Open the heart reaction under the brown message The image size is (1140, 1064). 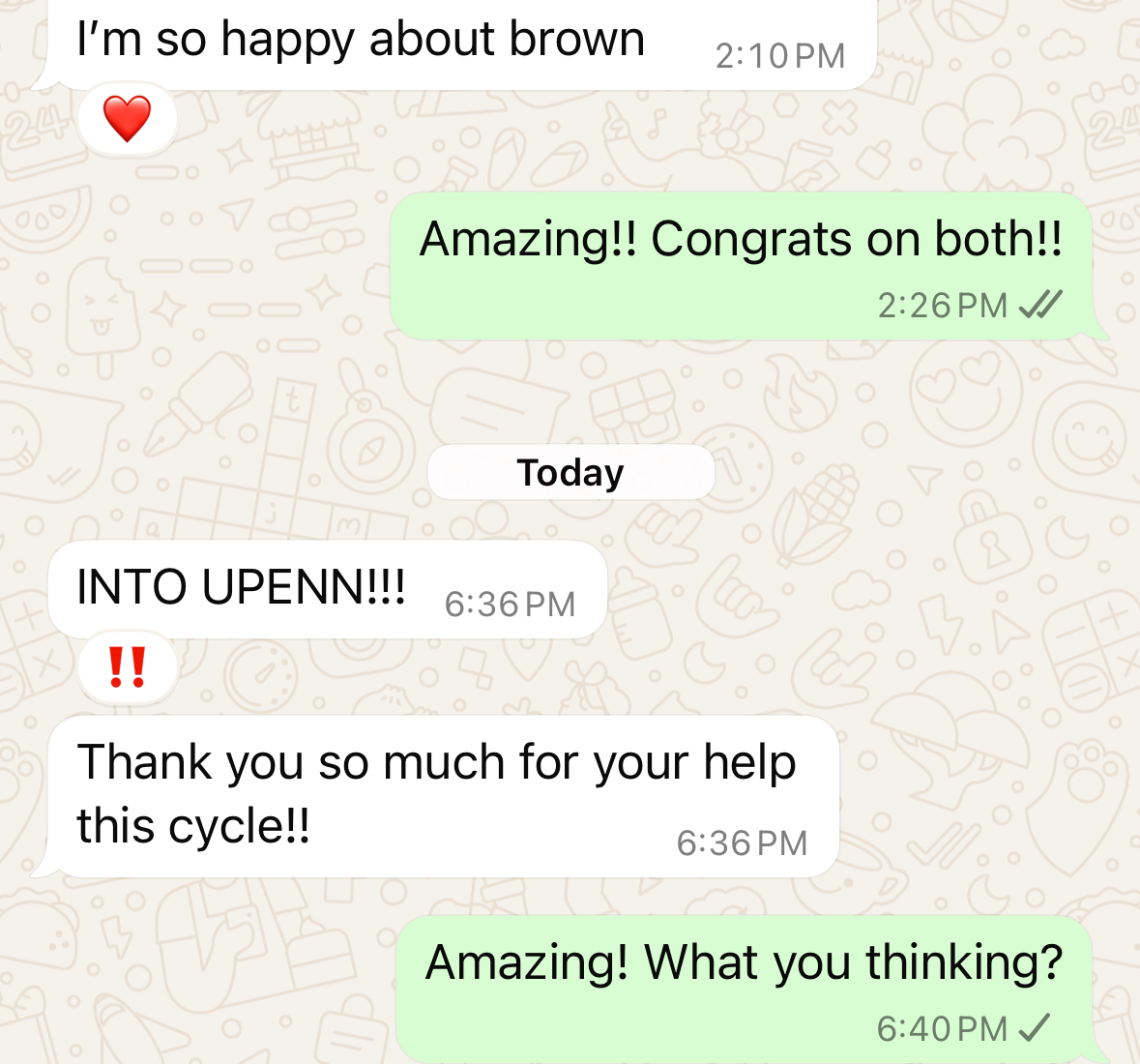click(x=127, y=119)
